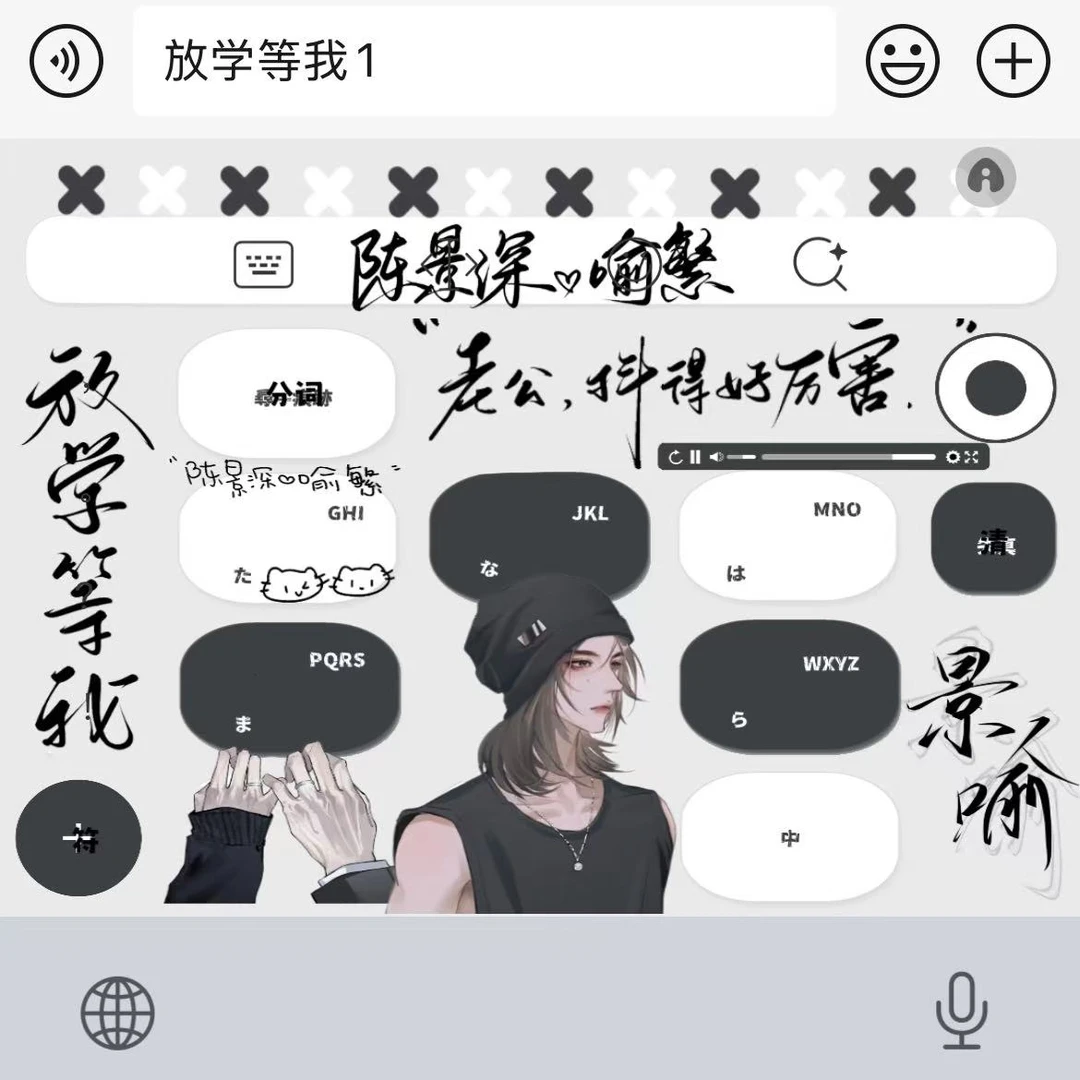Open the plus attachments menu
The width and height of the screenshot is (1080, 1080).
click(1013, 61)
